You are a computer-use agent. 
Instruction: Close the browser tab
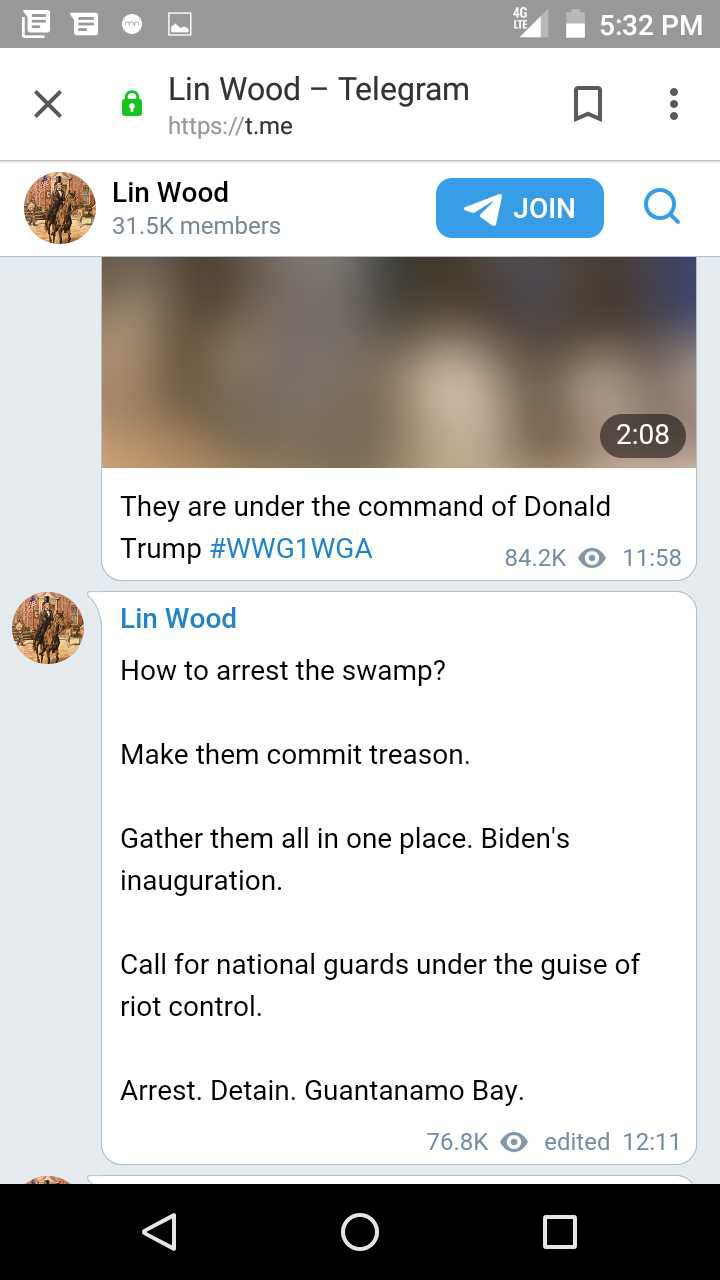coord(47,104)
